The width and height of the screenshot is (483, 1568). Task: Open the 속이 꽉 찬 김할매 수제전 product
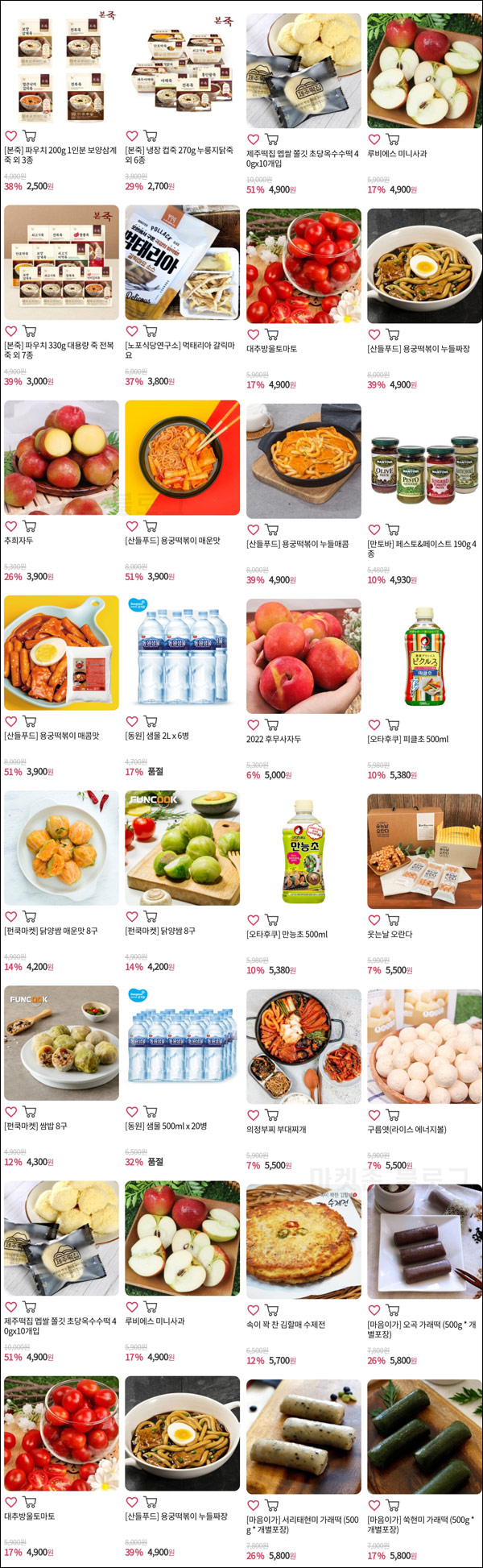pyautogui.click(x=303, y=1241)
